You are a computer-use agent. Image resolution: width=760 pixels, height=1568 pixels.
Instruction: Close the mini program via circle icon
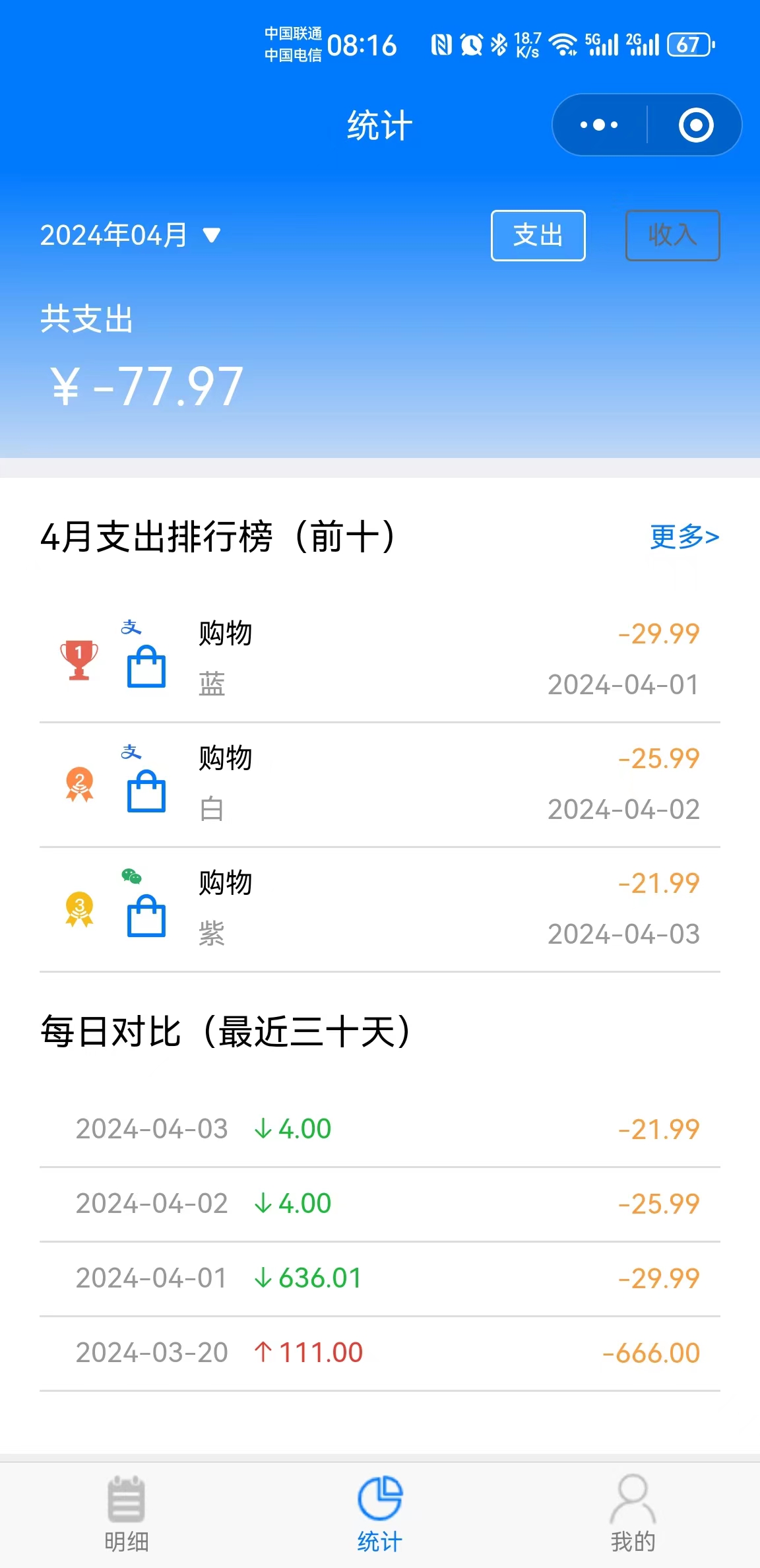[x=696, y=125]
